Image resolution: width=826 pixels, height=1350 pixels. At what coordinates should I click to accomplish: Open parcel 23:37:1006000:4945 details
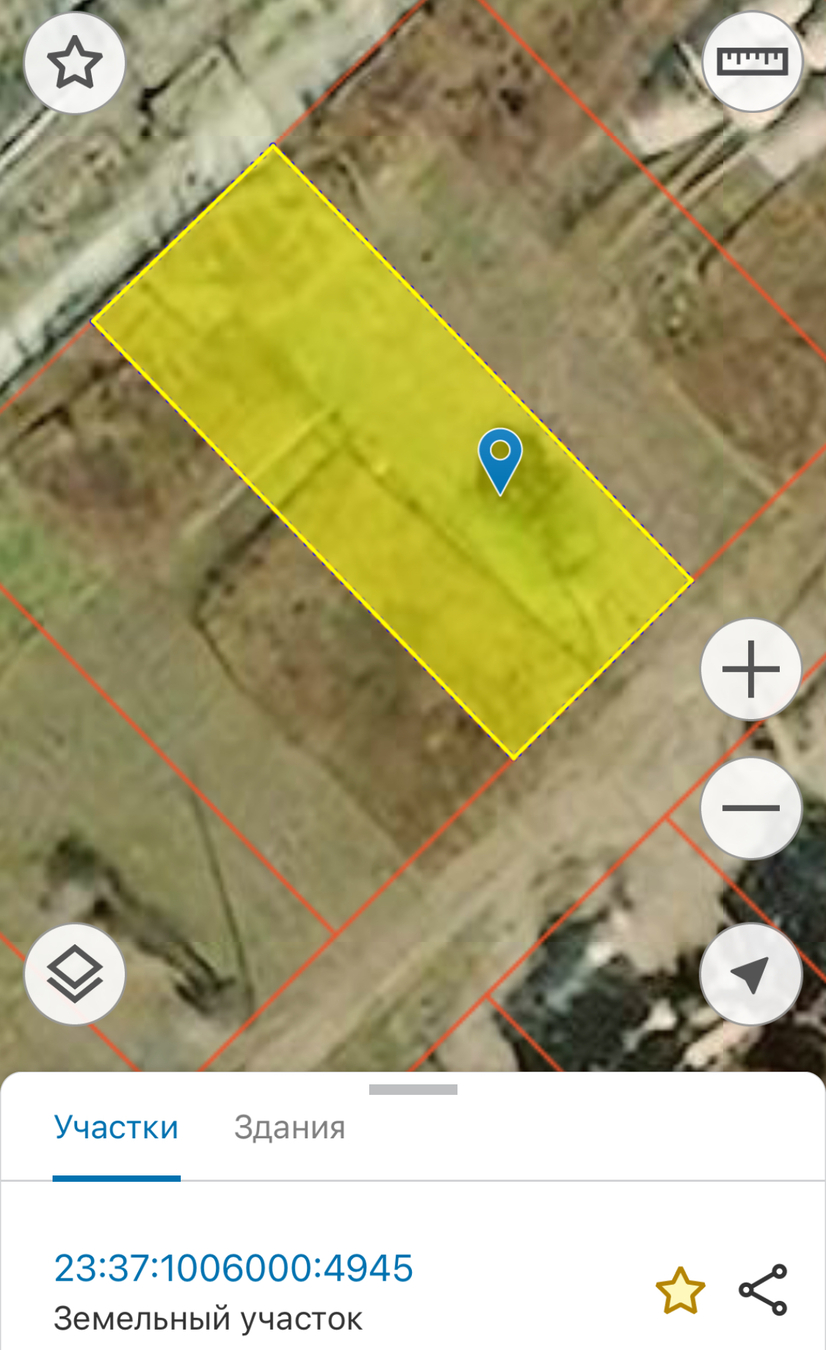point(233,1268)
